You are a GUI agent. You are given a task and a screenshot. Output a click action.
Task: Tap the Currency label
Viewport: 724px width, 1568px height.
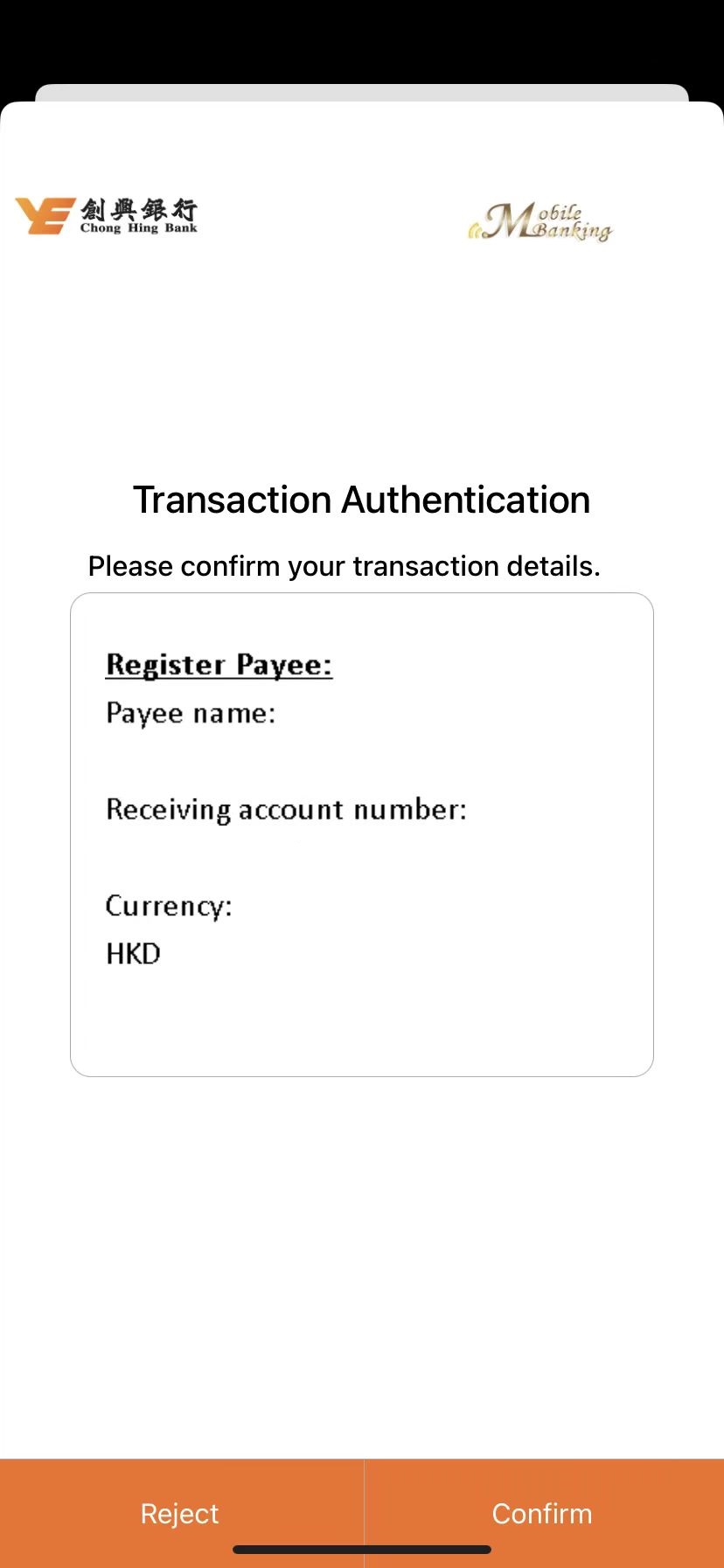click(x=168, y=906)
